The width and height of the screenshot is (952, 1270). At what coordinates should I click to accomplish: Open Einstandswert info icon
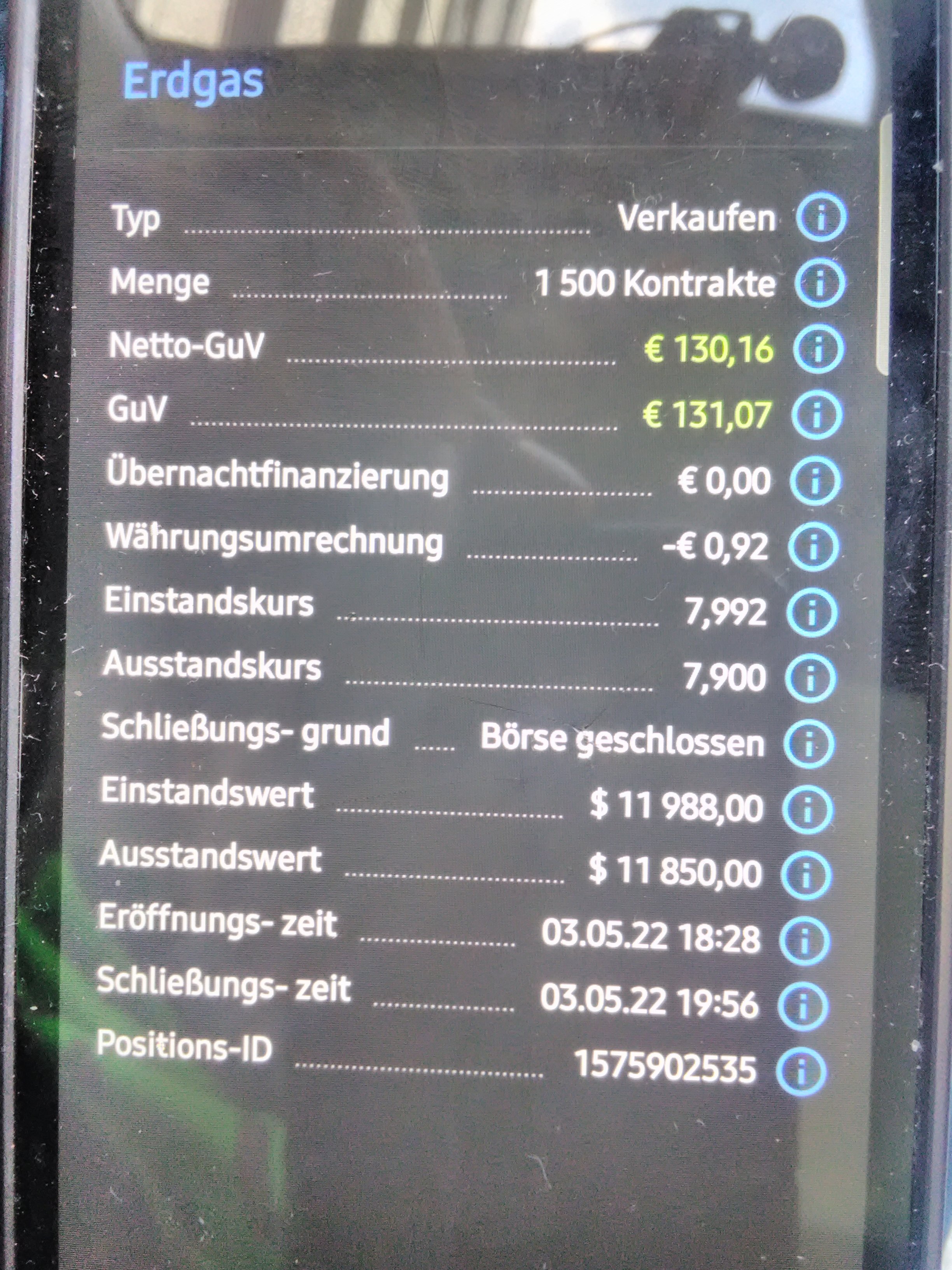point(807,810)
